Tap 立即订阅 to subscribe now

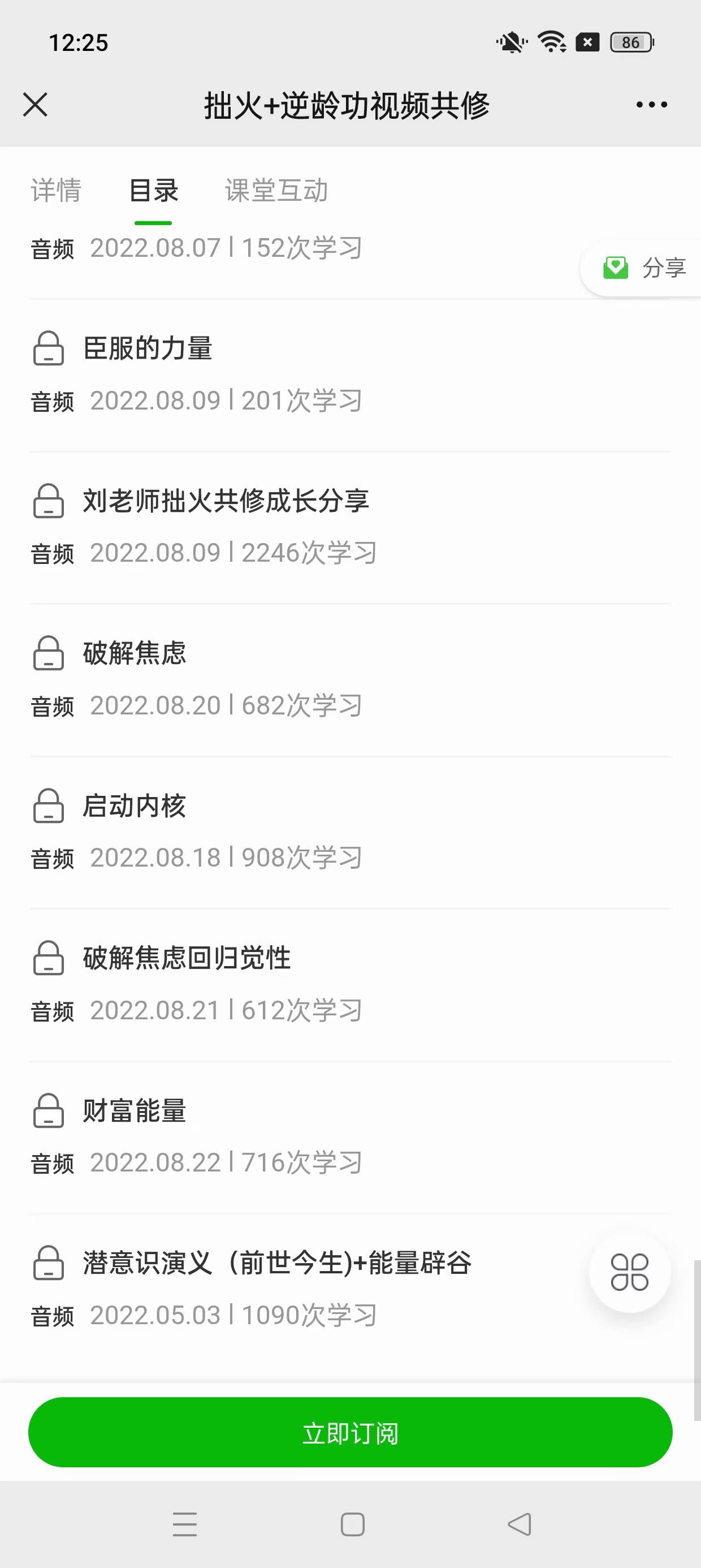(x=350, y=1432)
